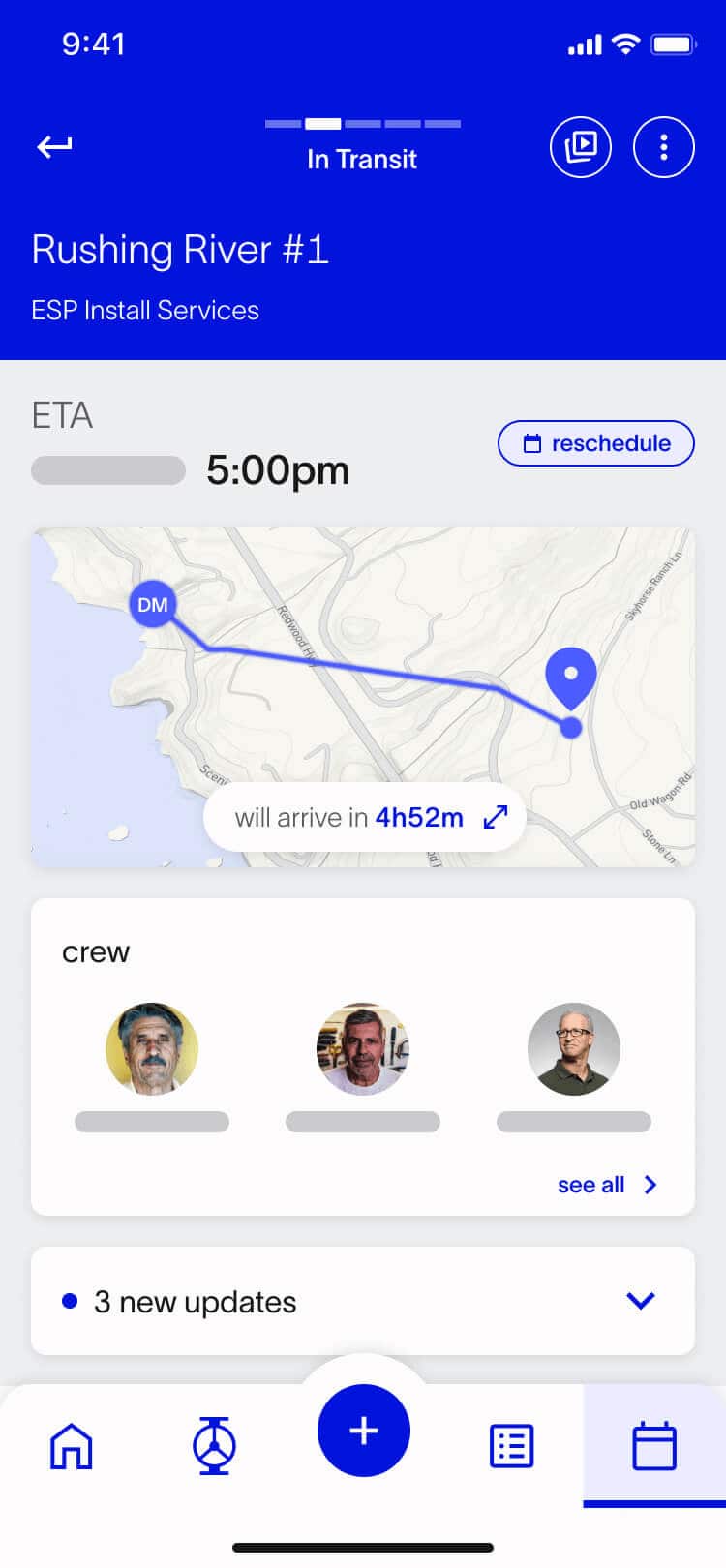
Task: Select the DM marker on the map
Action: 152,605
